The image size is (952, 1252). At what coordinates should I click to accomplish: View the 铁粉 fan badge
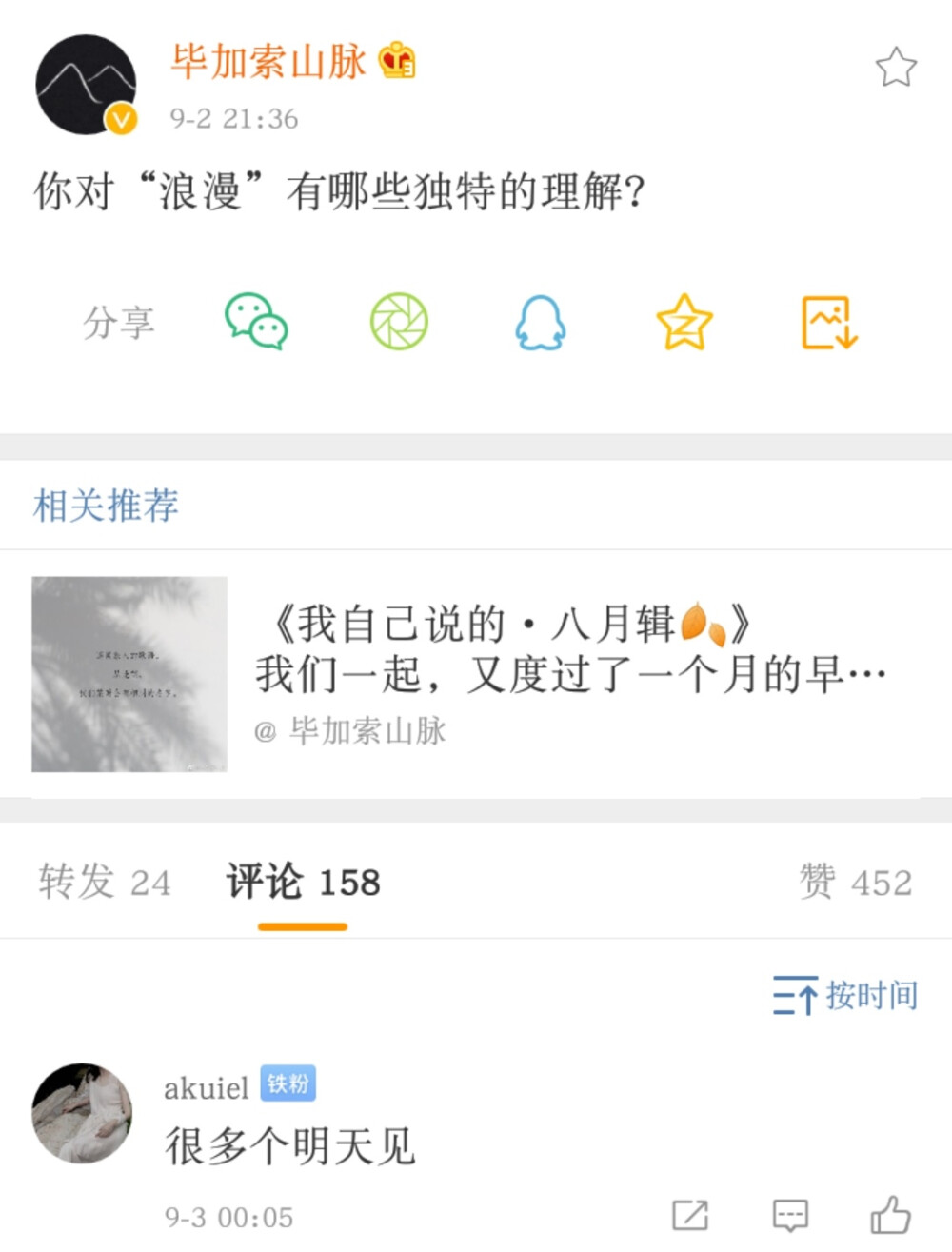[x=288, y=1083]
